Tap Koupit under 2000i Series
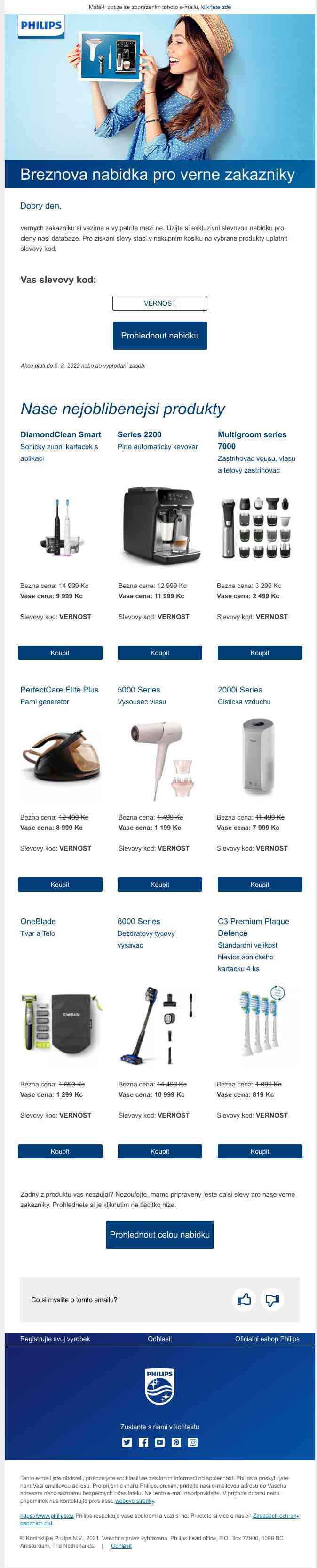Screen dimensions: 317x1568 (259, 884)
